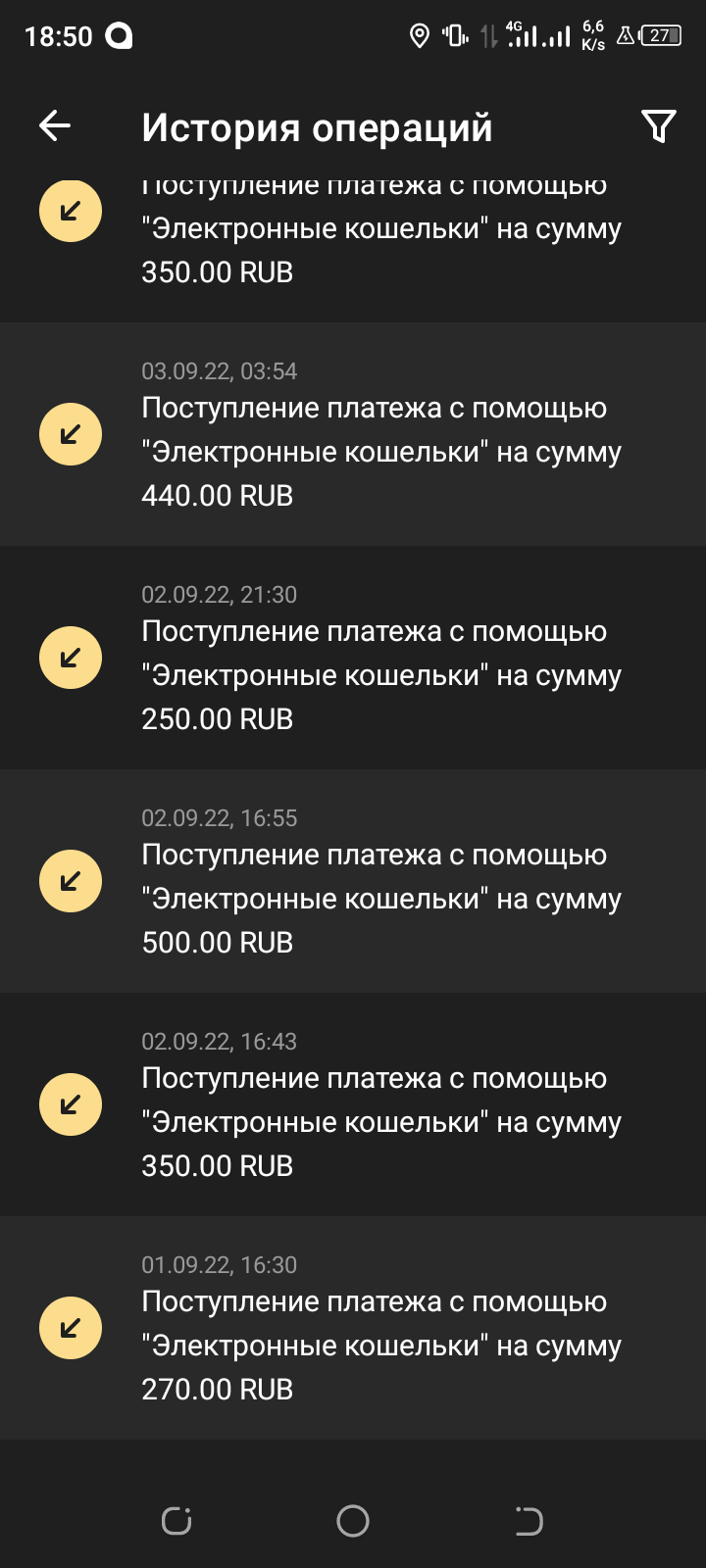Tap the system home button
Viewport: 706px width, 1568px height.
[353, 1521]
